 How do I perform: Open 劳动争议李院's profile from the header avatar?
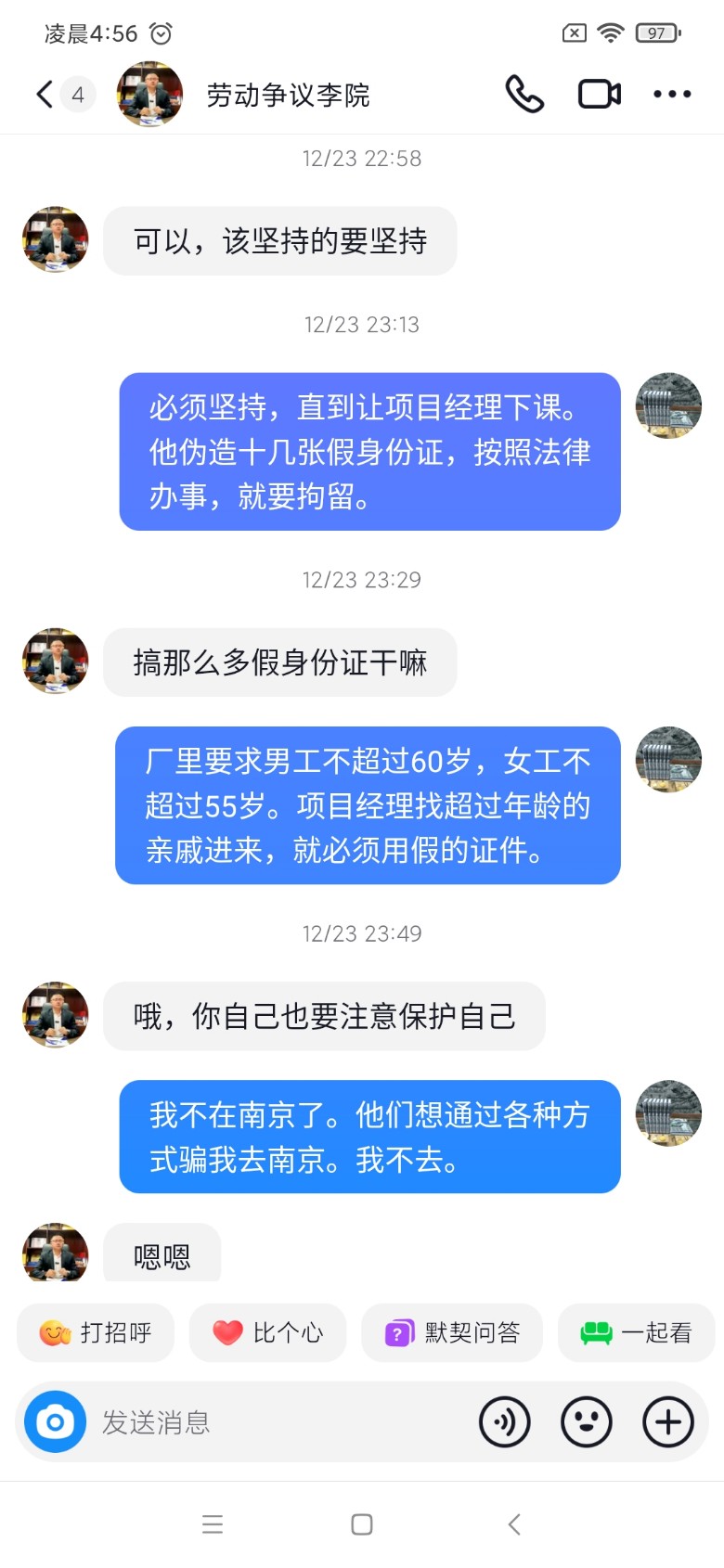coord(149,94)
